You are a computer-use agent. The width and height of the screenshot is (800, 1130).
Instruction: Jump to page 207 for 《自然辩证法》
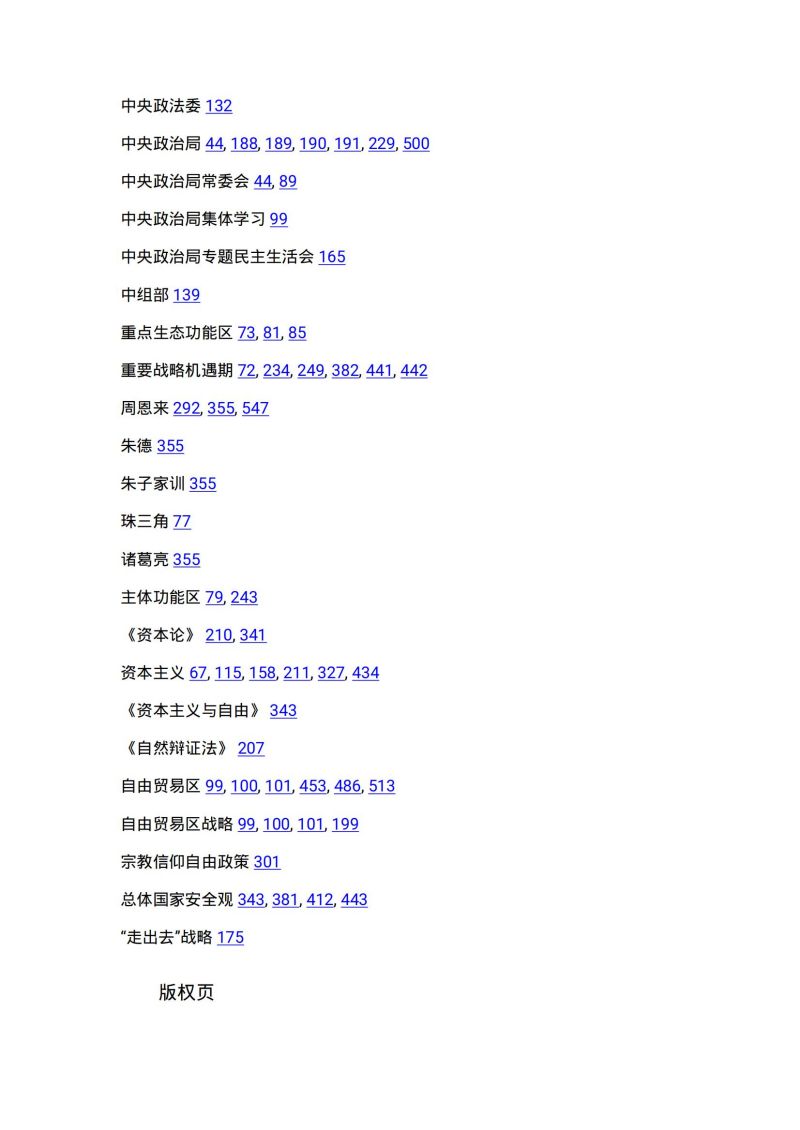pyautogui.click(x=251, y=748)
